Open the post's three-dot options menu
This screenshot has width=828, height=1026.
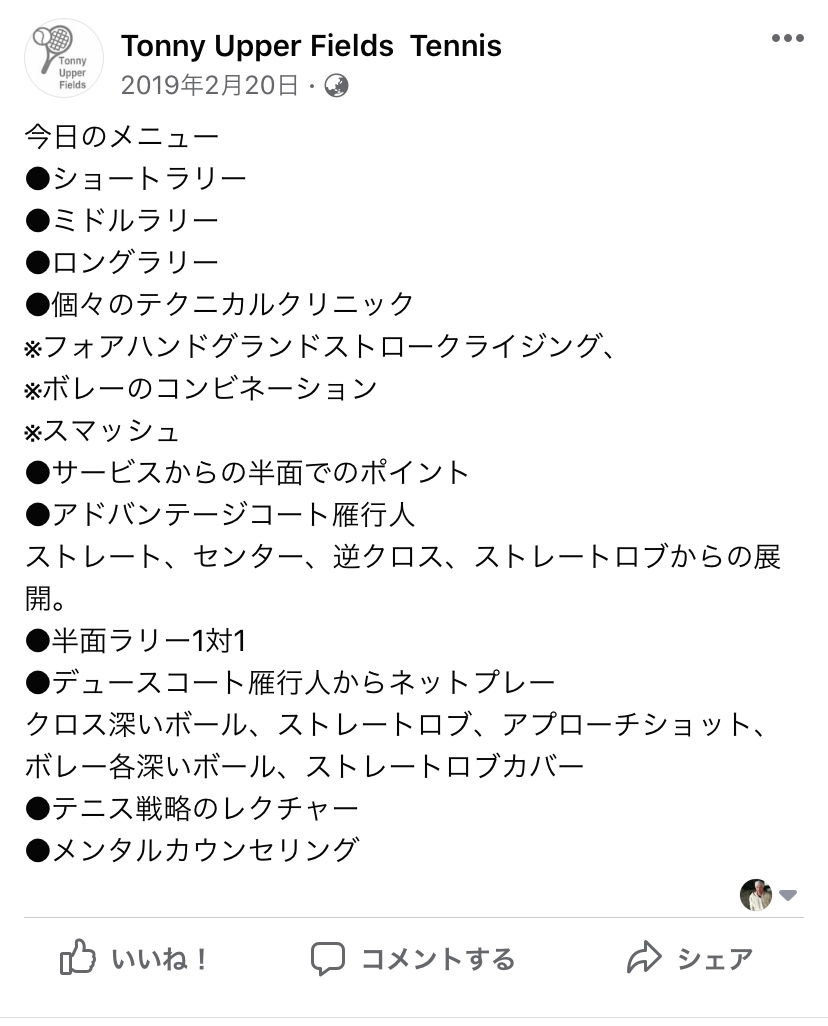[x=787, y=39]
